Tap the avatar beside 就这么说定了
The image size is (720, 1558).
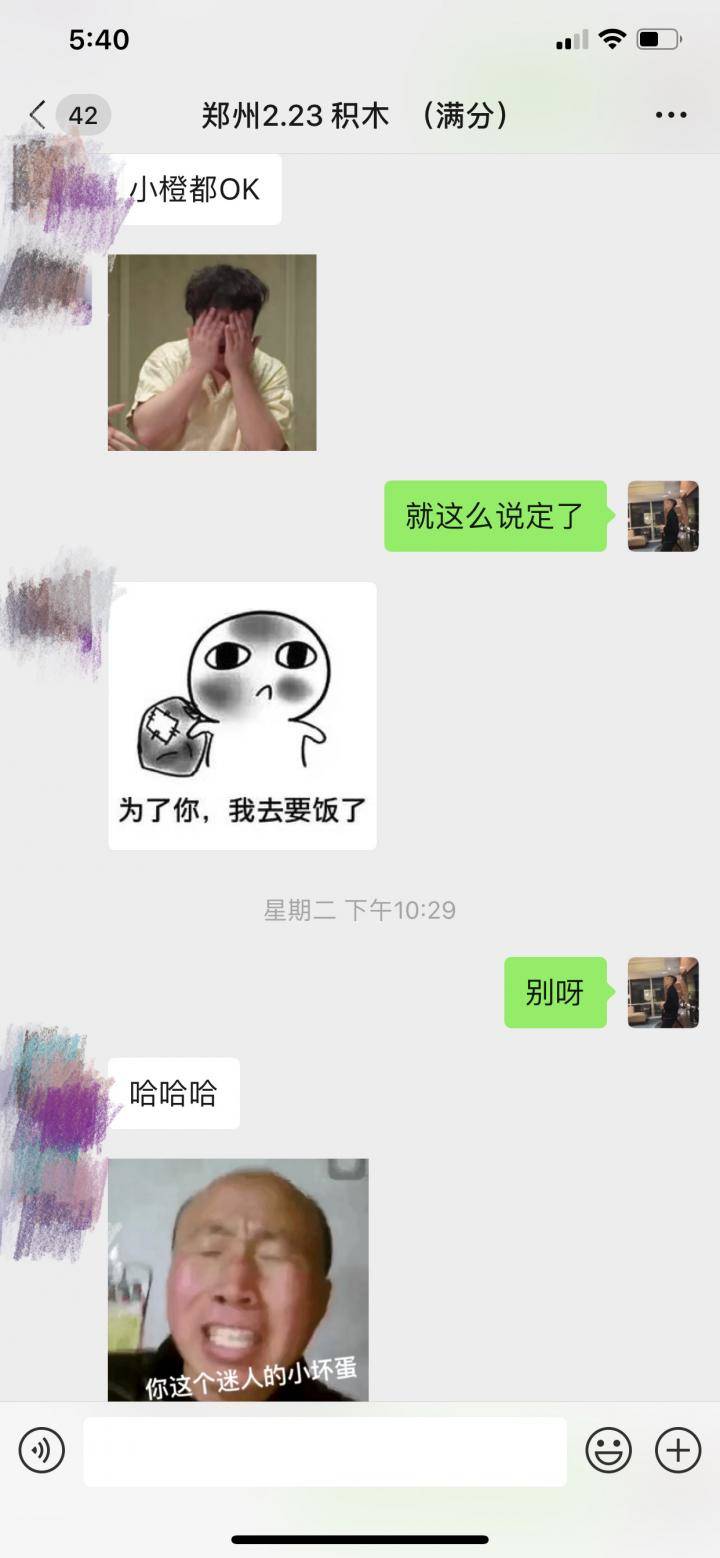[663, 517]
